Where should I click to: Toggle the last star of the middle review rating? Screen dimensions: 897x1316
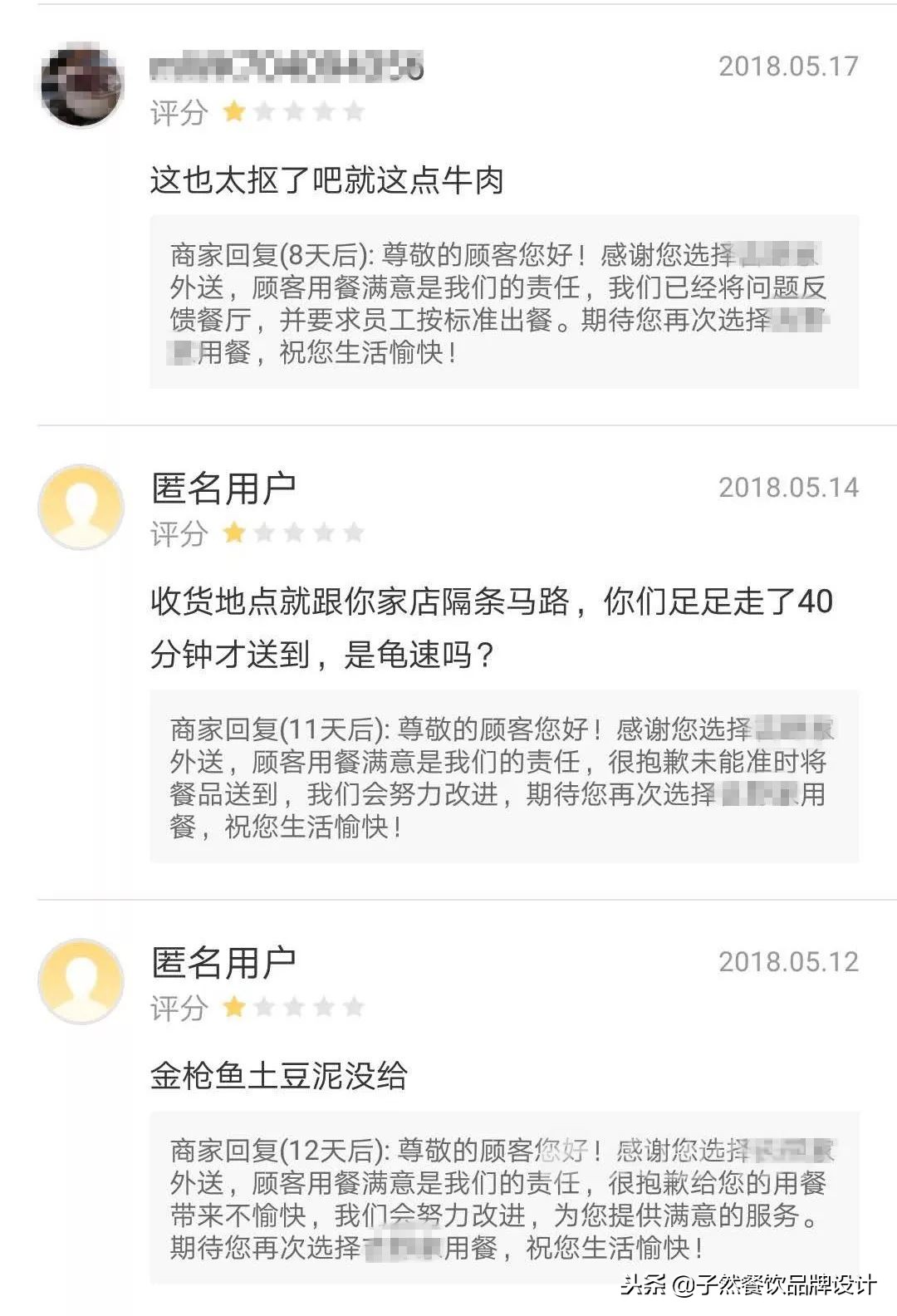[353, 533]
